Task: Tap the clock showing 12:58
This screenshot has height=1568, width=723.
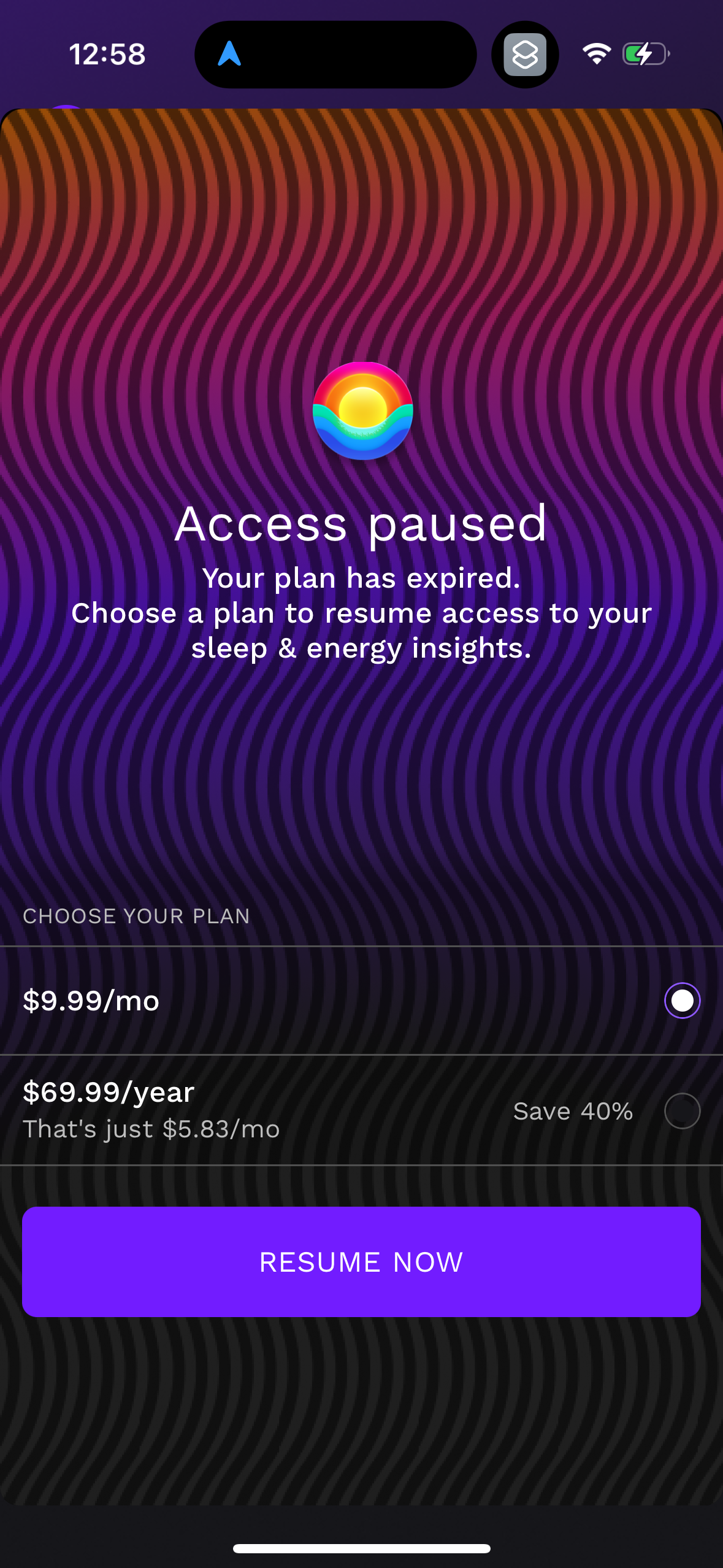Action: pos(107,53)
